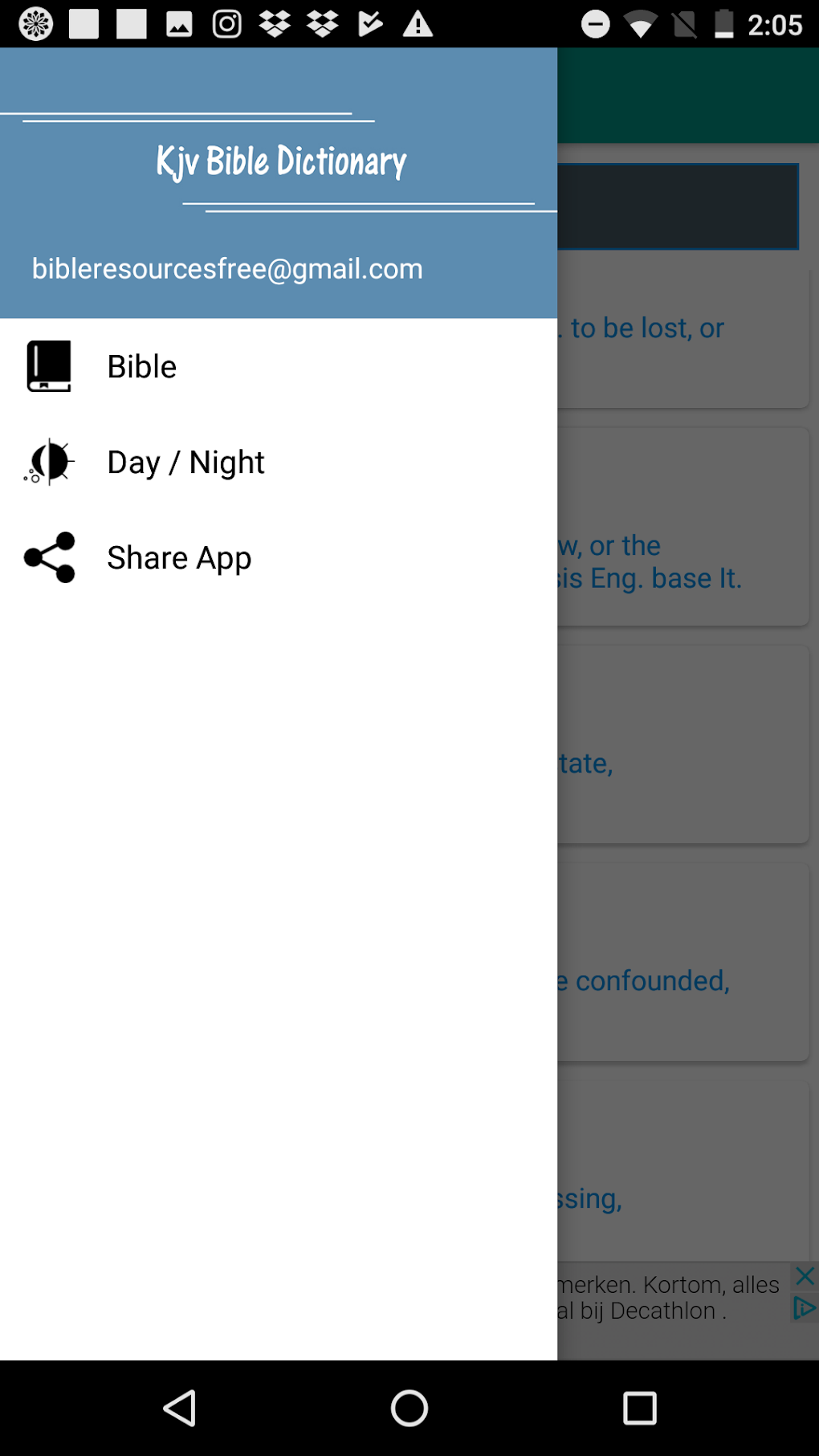Toggle Day / Night mode
Viewport: 819px width, 1456px height.
tap(185, 463)
